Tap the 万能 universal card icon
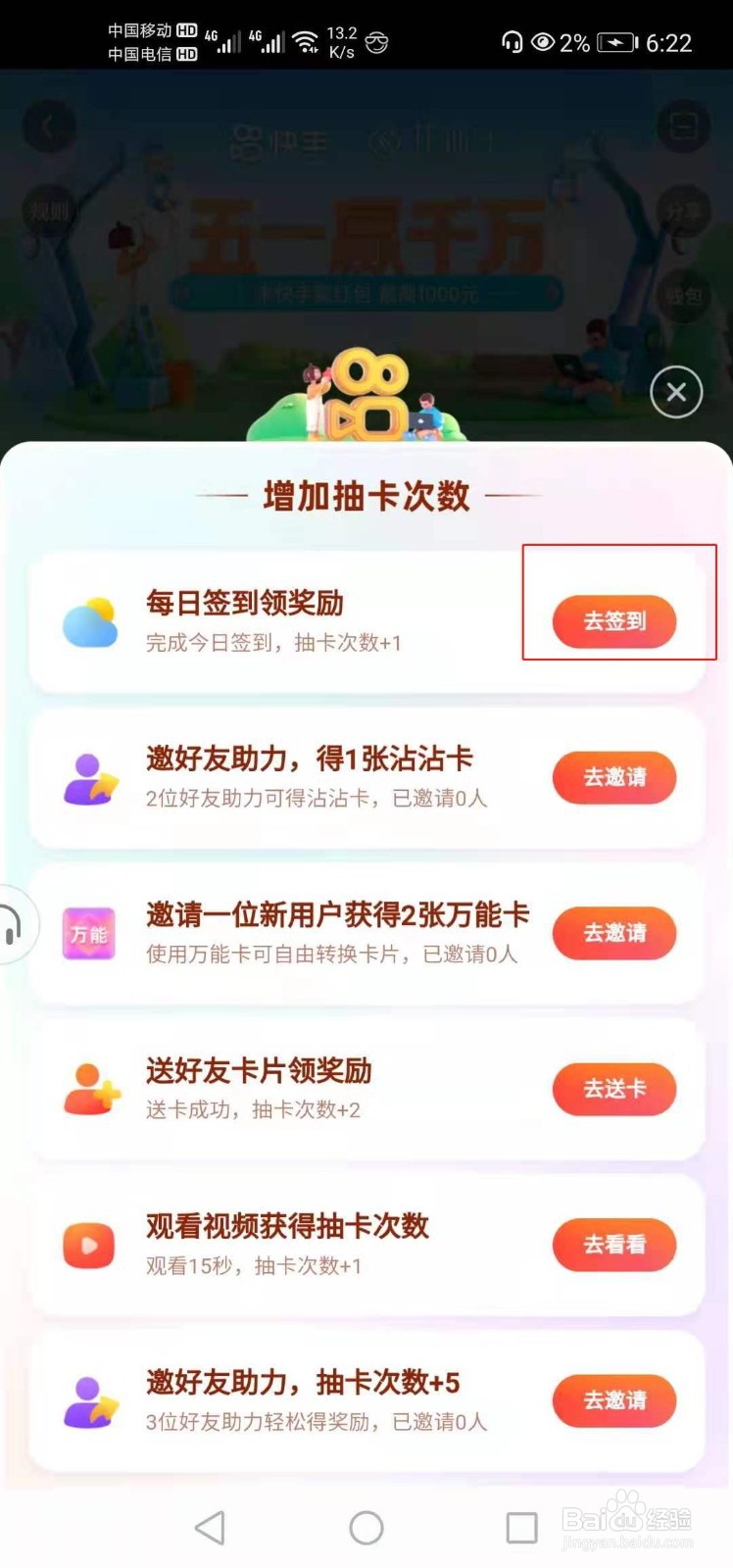The image size is (733, 1568). pyautogui.click(x=89, y=934)
